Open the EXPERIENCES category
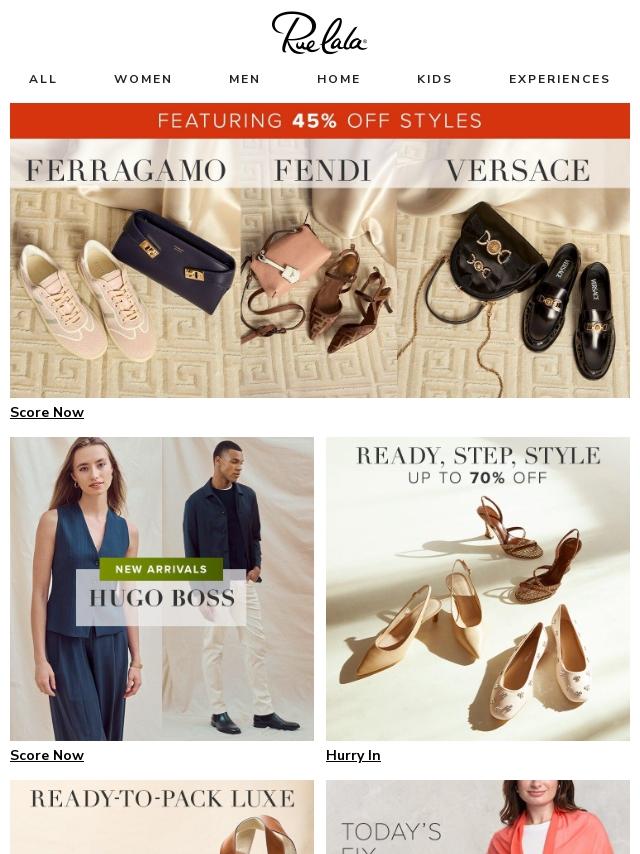Viewport: 640px width, 854px height. 559,79
